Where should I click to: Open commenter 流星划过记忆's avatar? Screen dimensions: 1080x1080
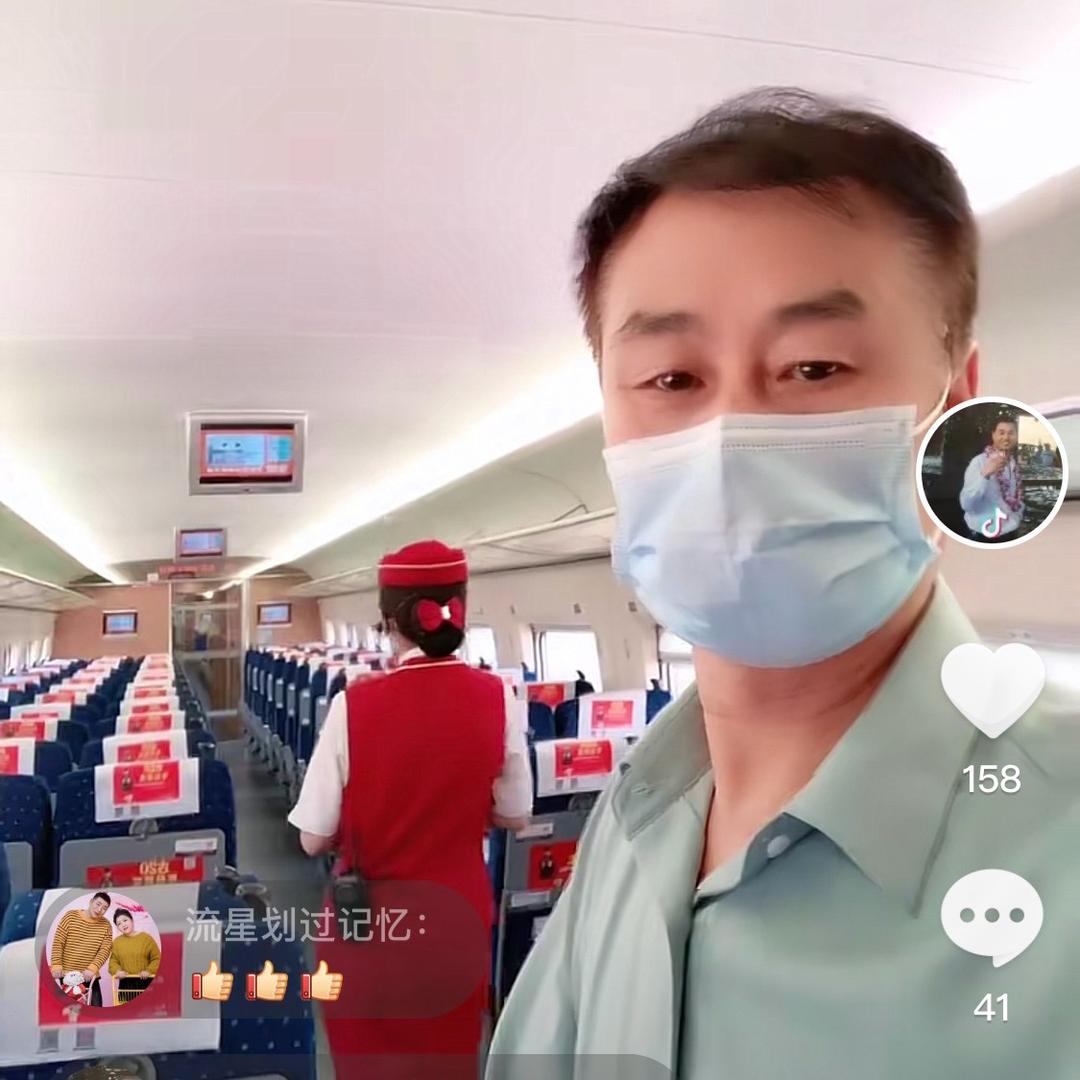(105, 948)
